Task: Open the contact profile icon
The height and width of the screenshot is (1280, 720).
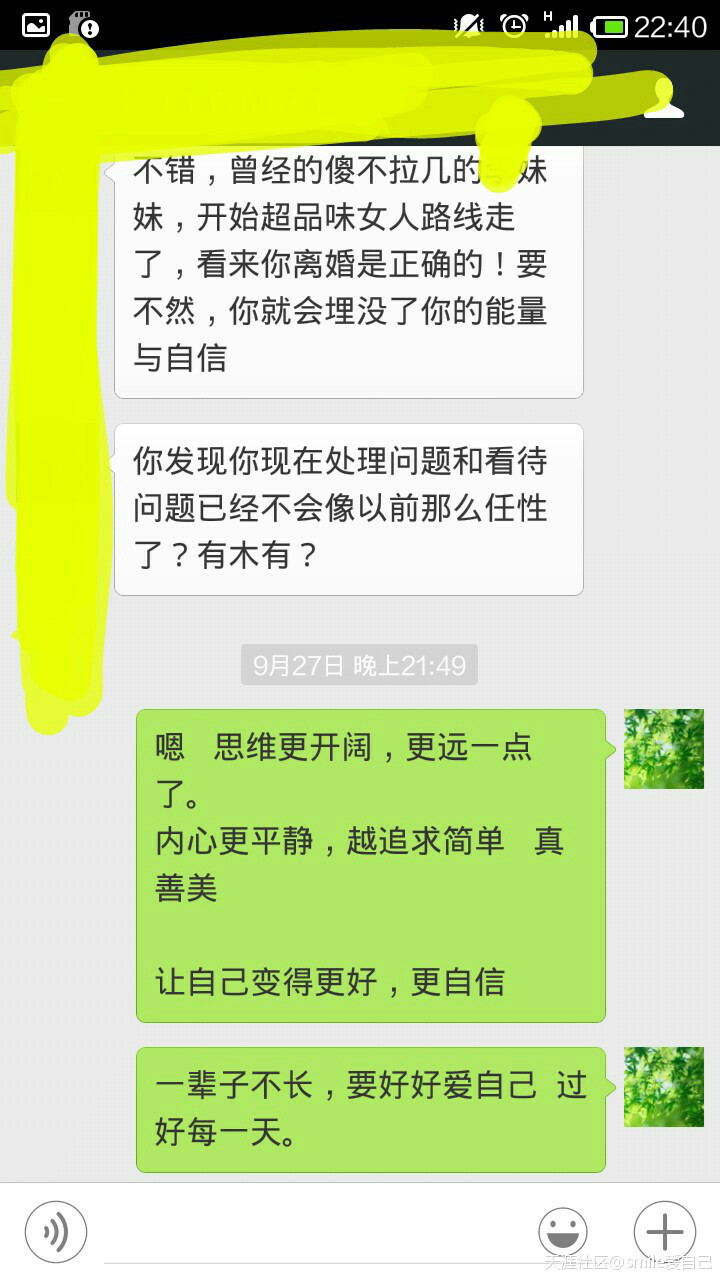Action: point(664,98)
